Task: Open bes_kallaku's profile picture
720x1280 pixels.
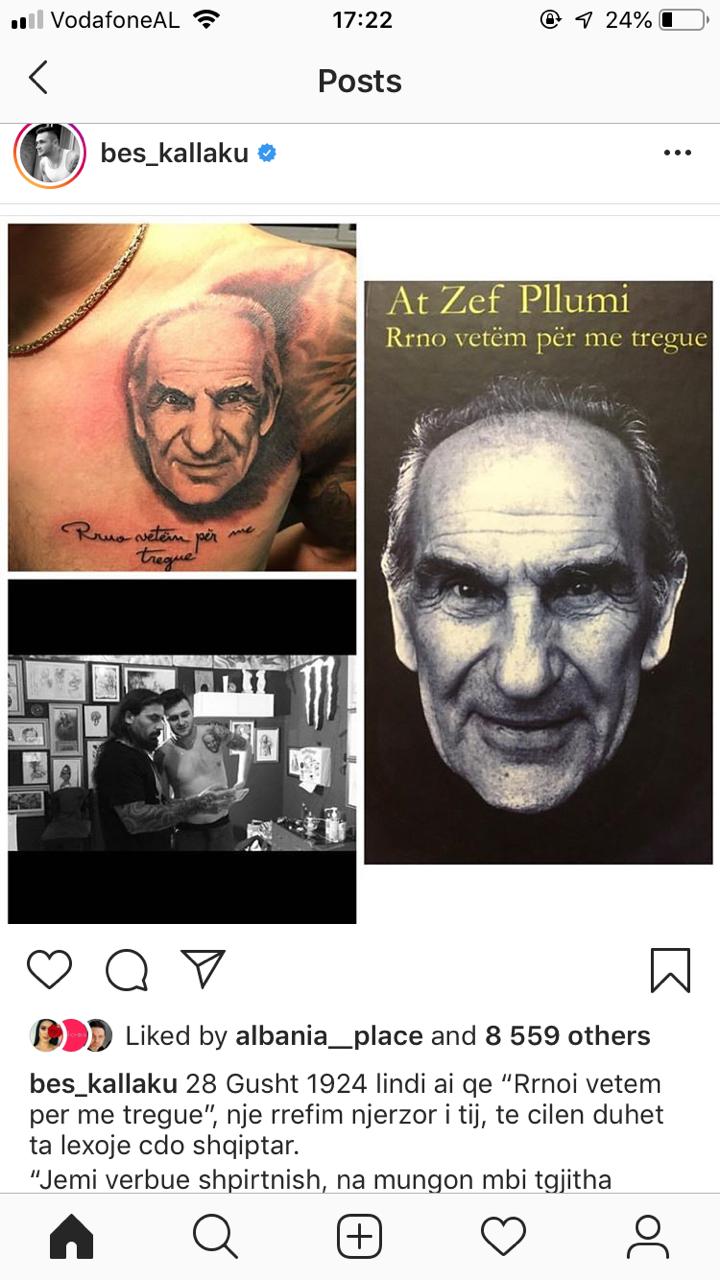Action: (x=49, y=154)
